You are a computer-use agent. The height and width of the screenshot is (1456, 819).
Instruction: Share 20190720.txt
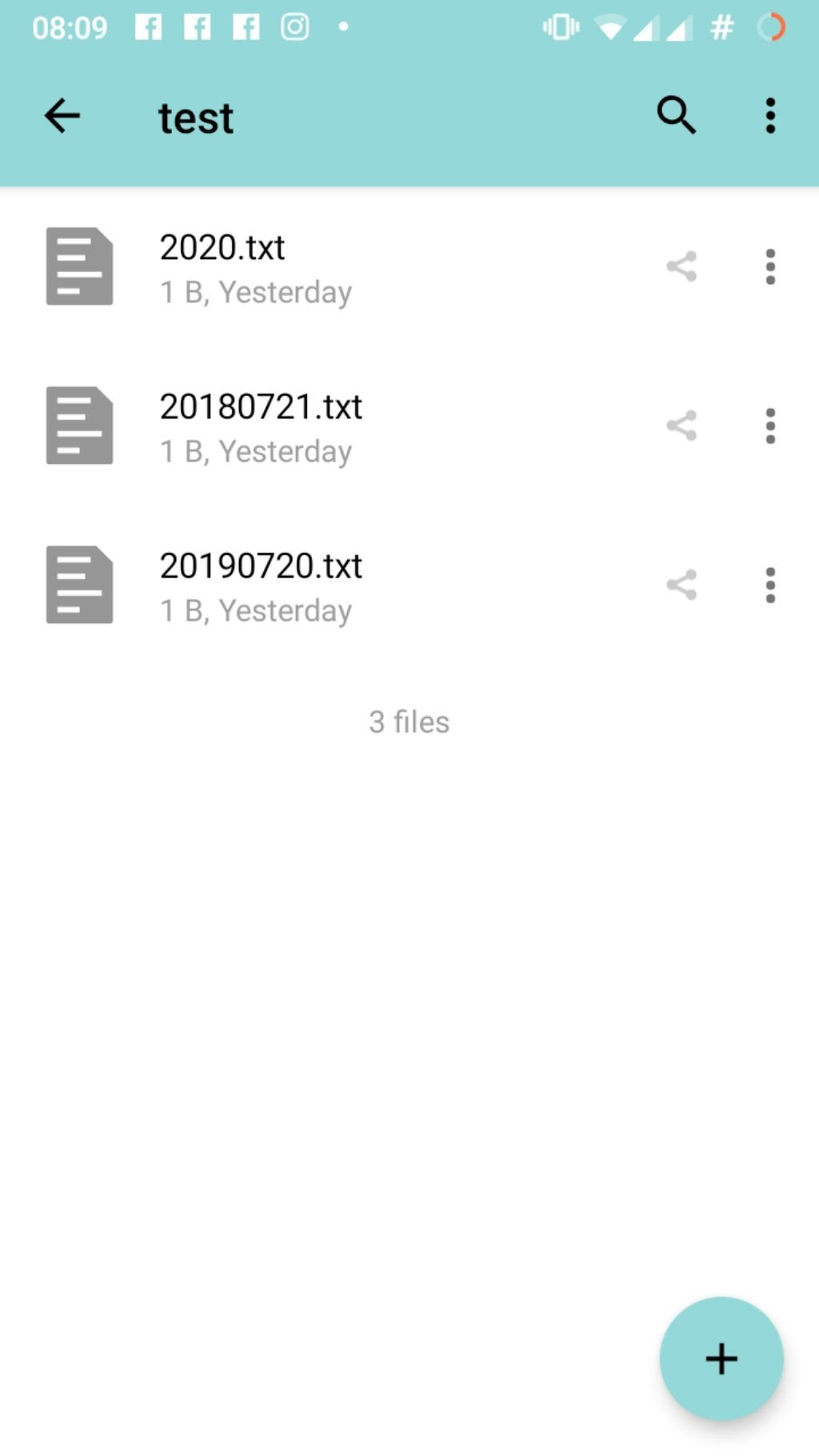[681, 585]
